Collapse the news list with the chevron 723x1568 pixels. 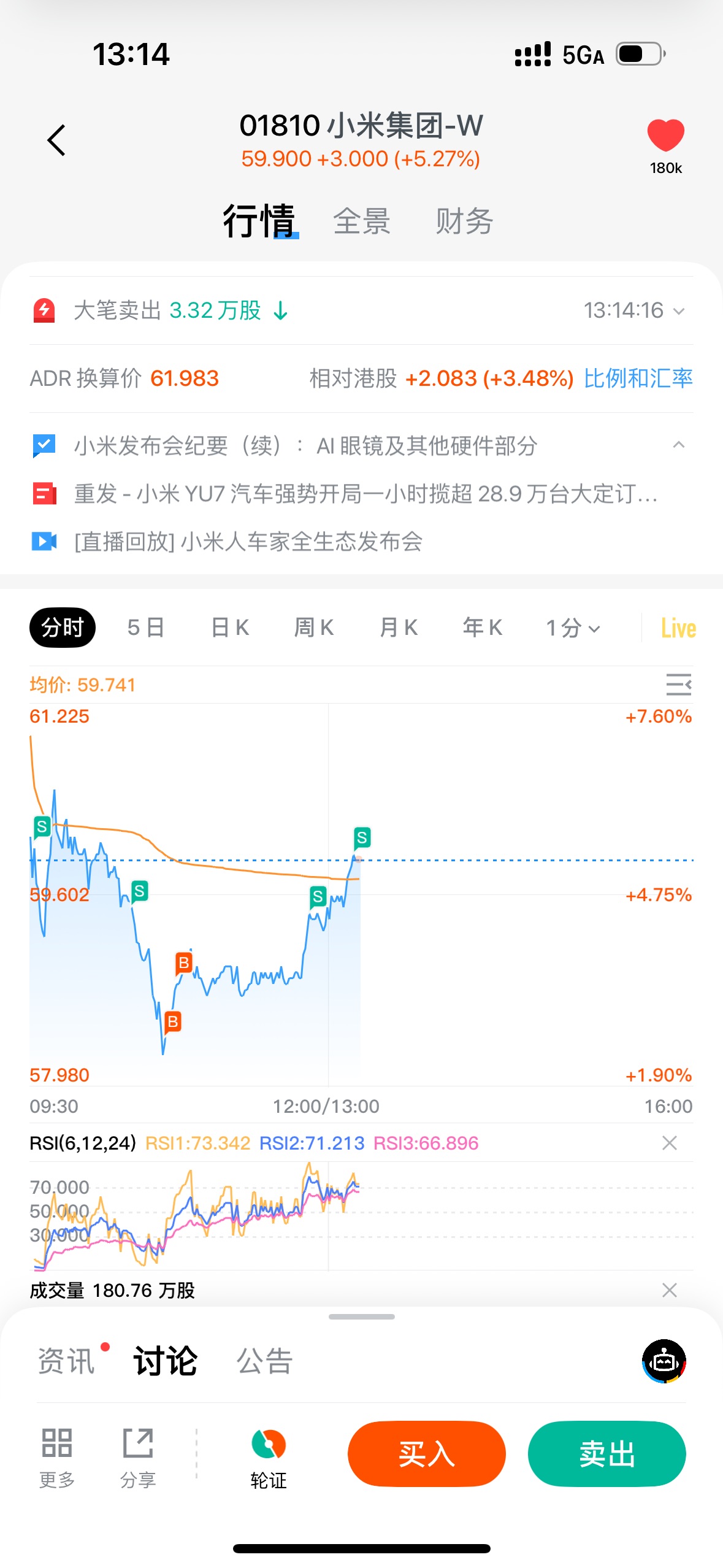pos(678,445)
